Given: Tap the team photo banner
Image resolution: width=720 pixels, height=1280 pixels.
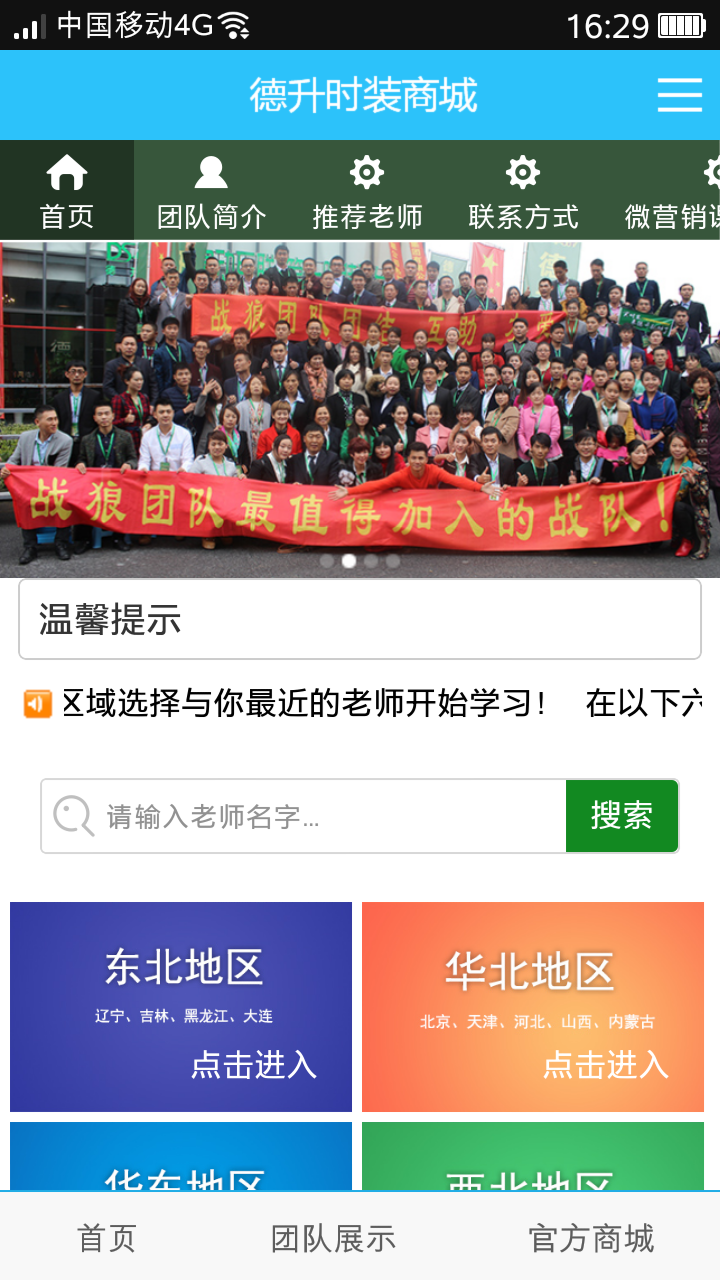Looking at the screenshot, I should pos(360,408).
